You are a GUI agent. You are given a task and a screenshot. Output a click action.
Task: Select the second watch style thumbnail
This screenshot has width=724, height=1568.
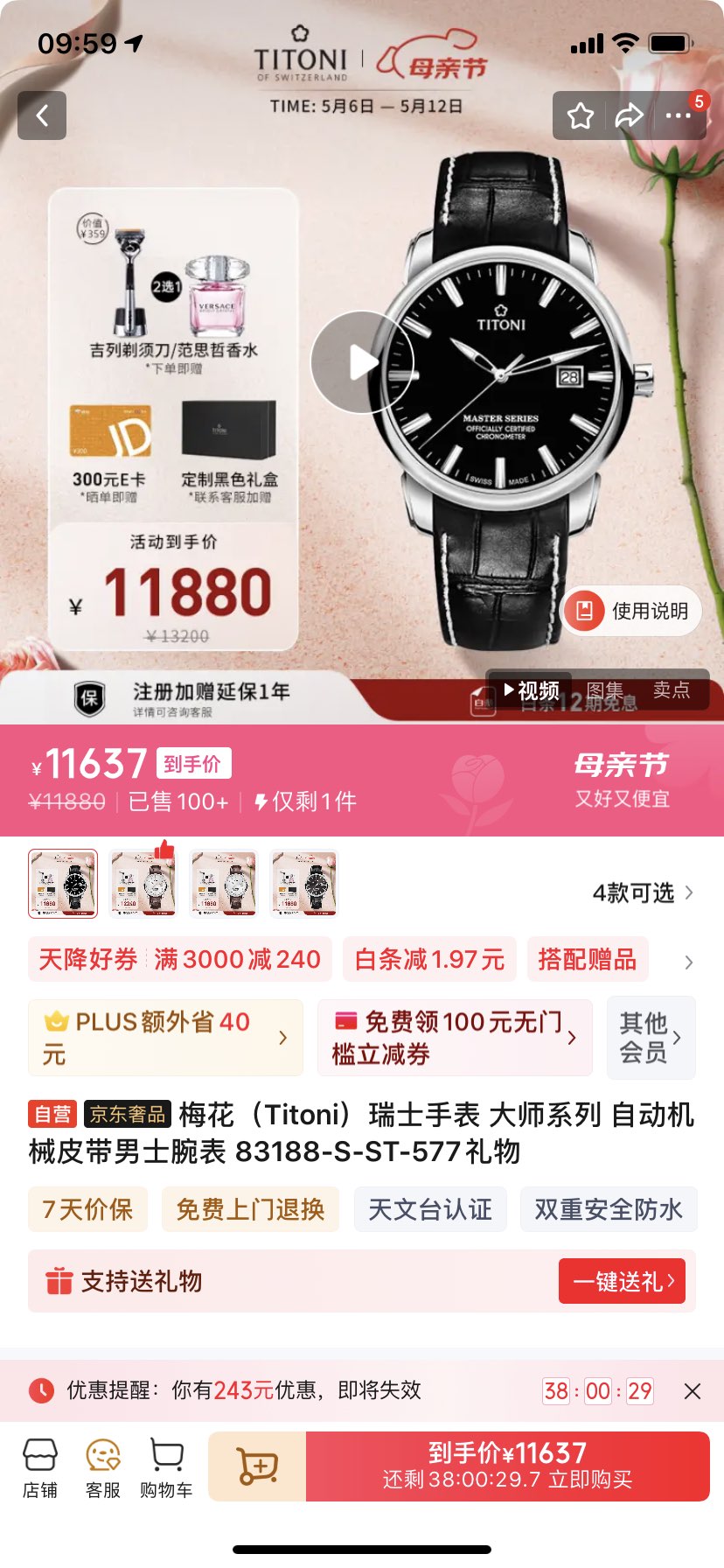pyautogui.click(x=143, y=884)
